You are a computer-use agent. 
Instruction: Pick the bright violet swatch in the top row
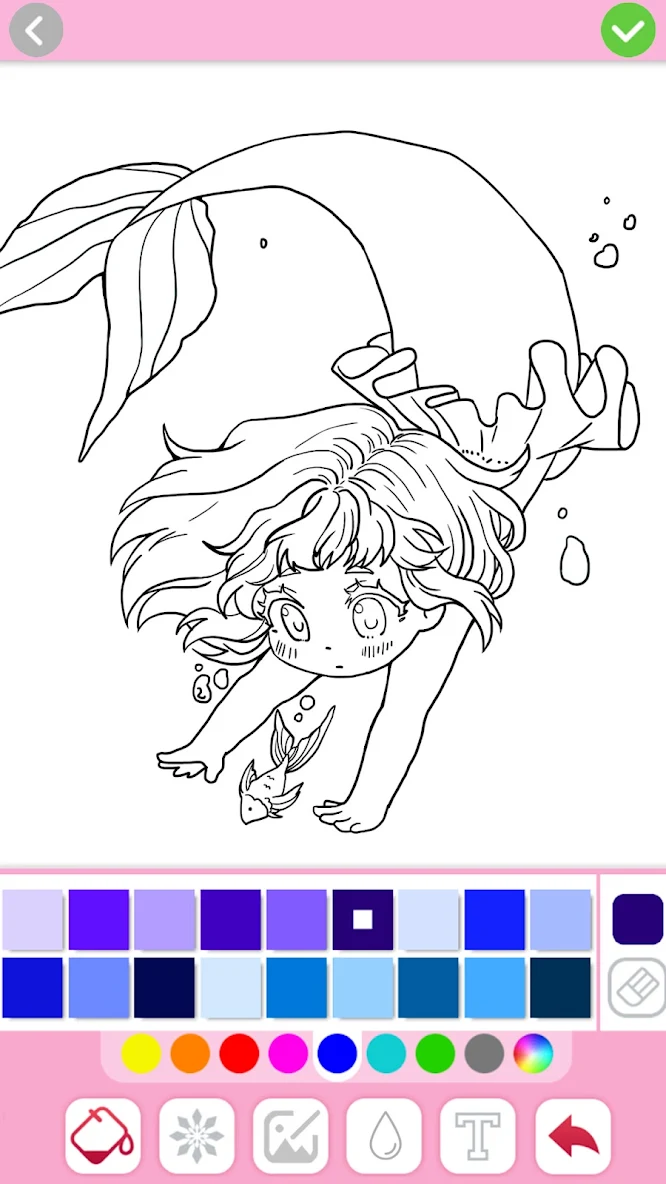(99, 919)
